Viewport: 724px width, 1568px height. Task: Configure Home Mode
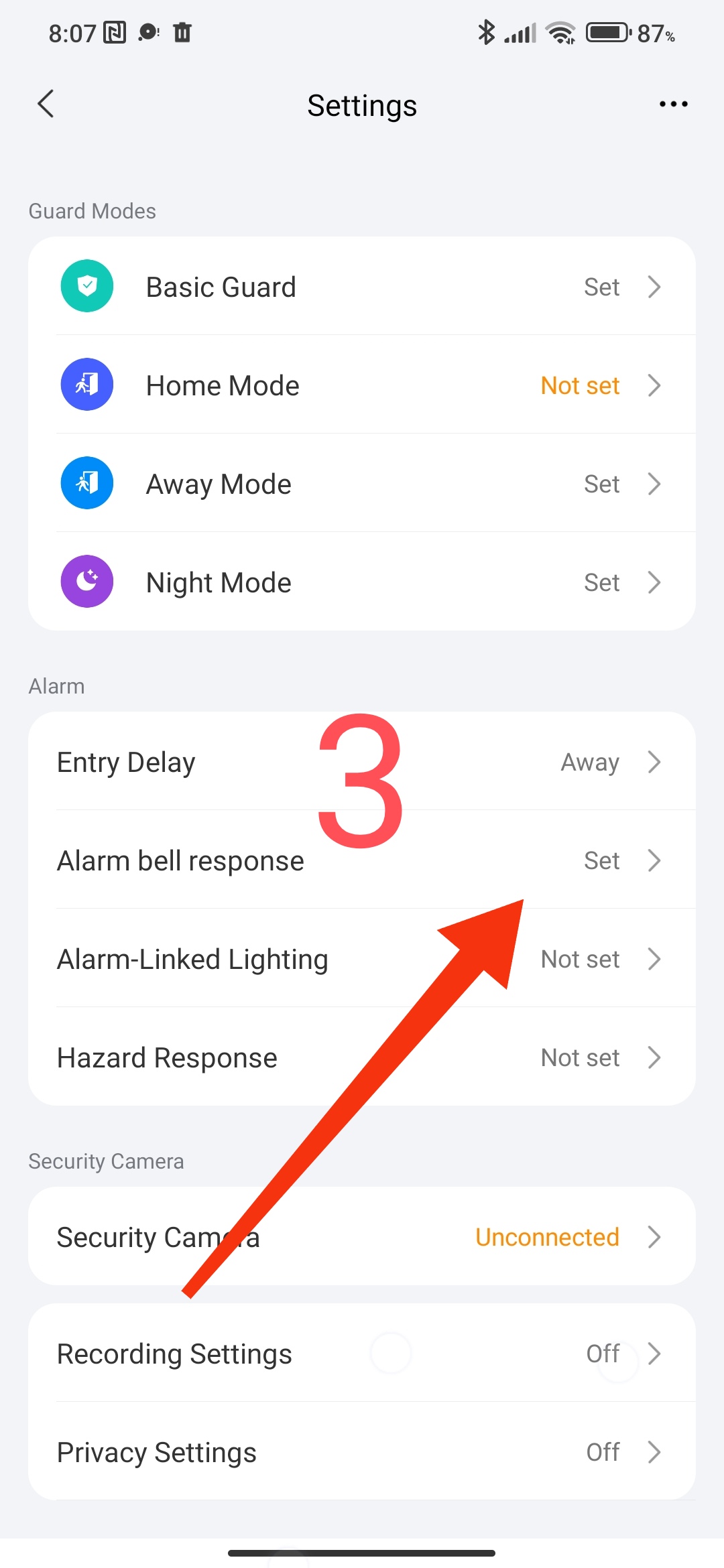click(x=362, y=385)
